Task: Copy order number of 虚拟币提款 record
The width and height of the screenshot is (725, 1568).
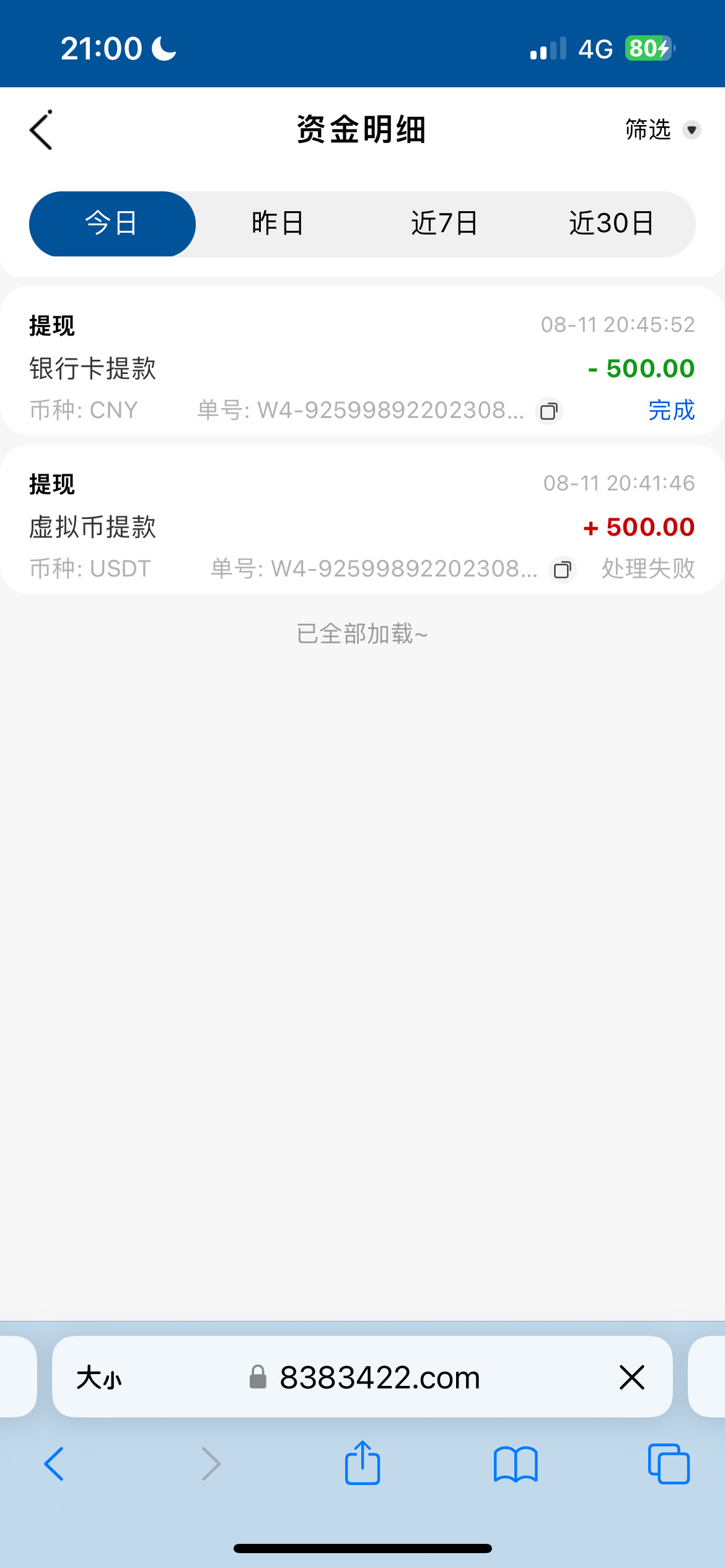Action: click(563, 569)
